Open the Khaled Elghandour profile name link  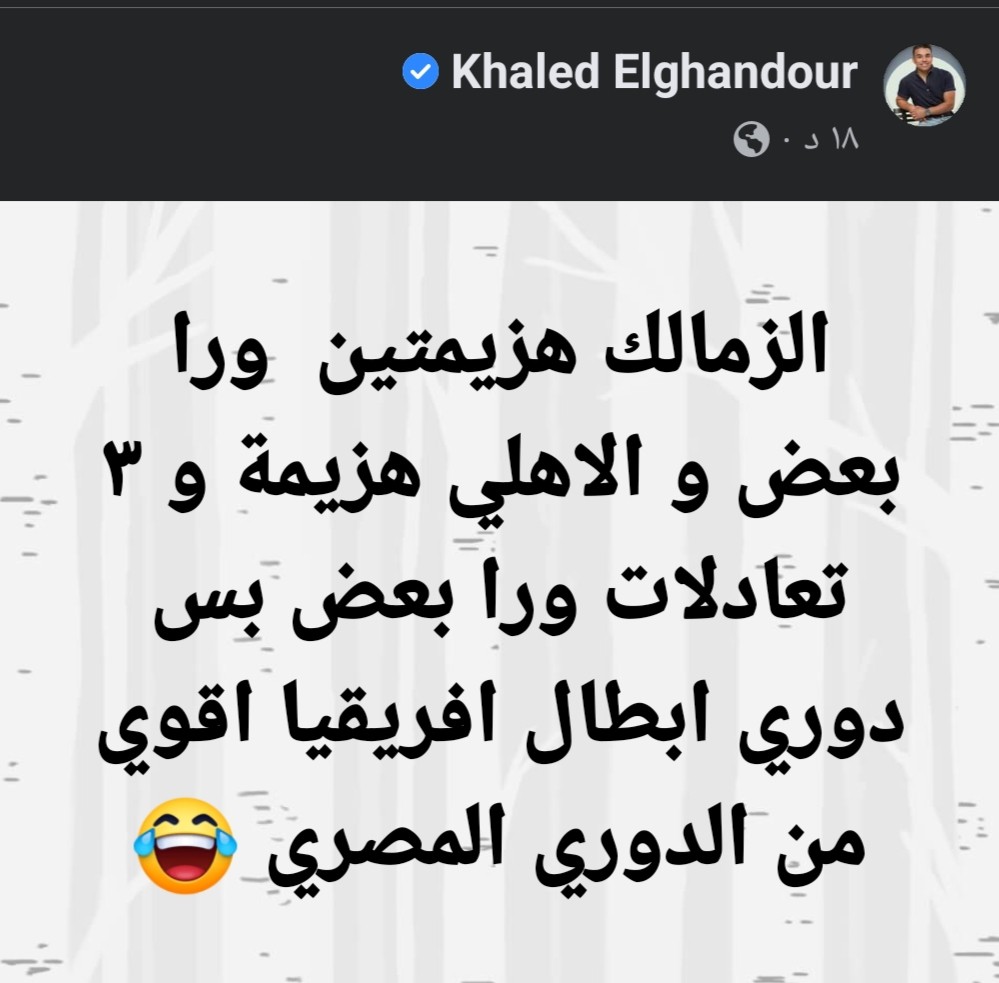click(654, 73)
